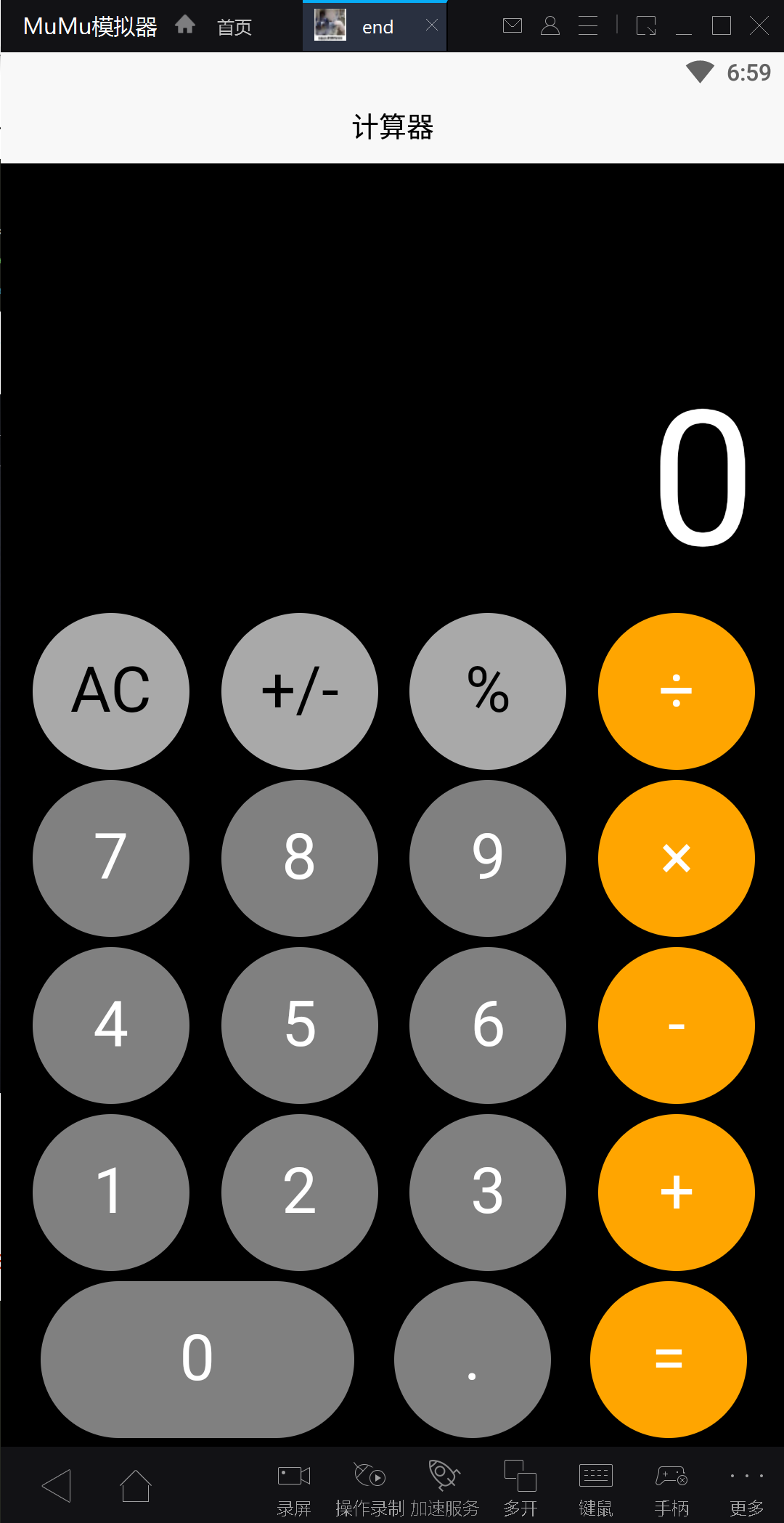Select the multiplication operator
Viewport: 784px width, 1523px height.
point(677,858)
